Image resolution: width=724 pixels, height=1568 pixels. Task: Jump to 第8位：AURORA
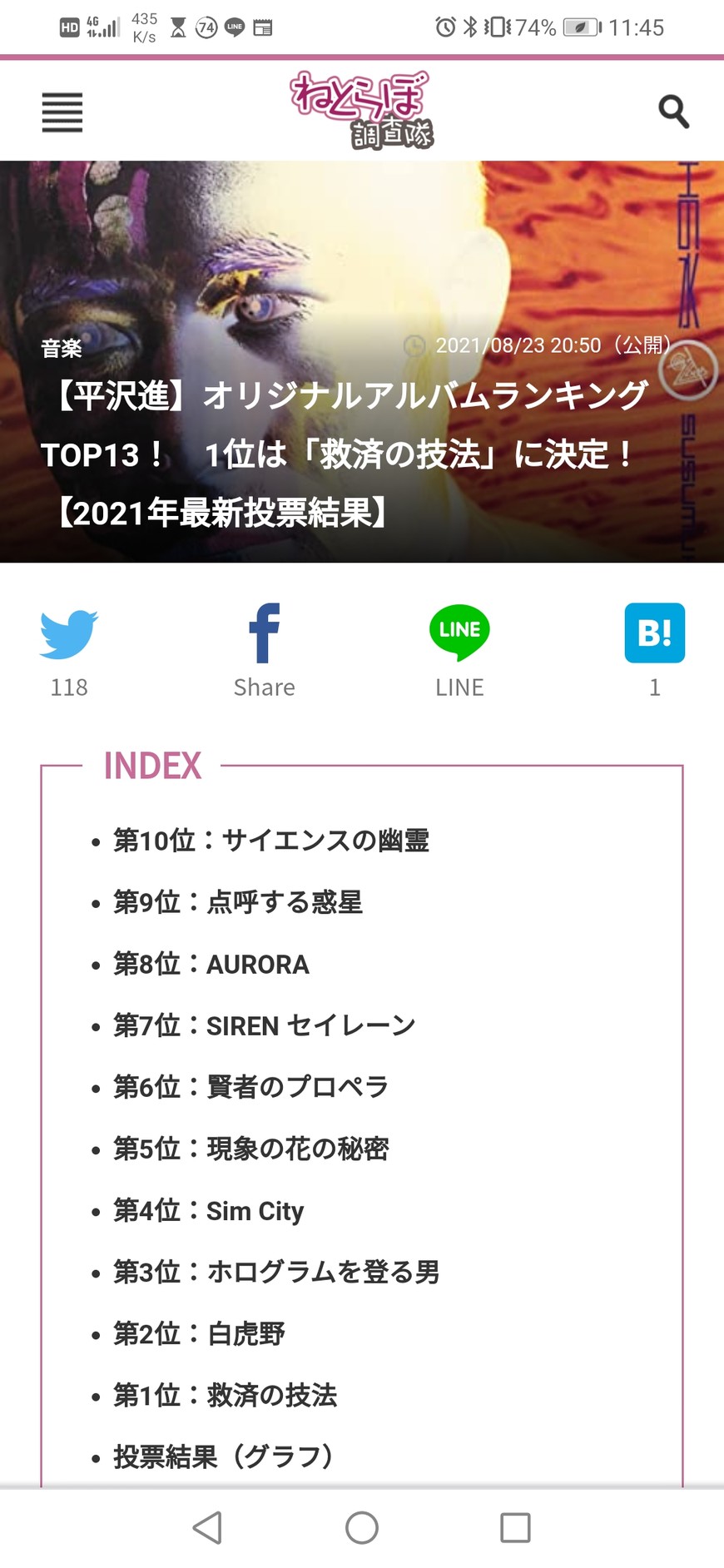211,964
